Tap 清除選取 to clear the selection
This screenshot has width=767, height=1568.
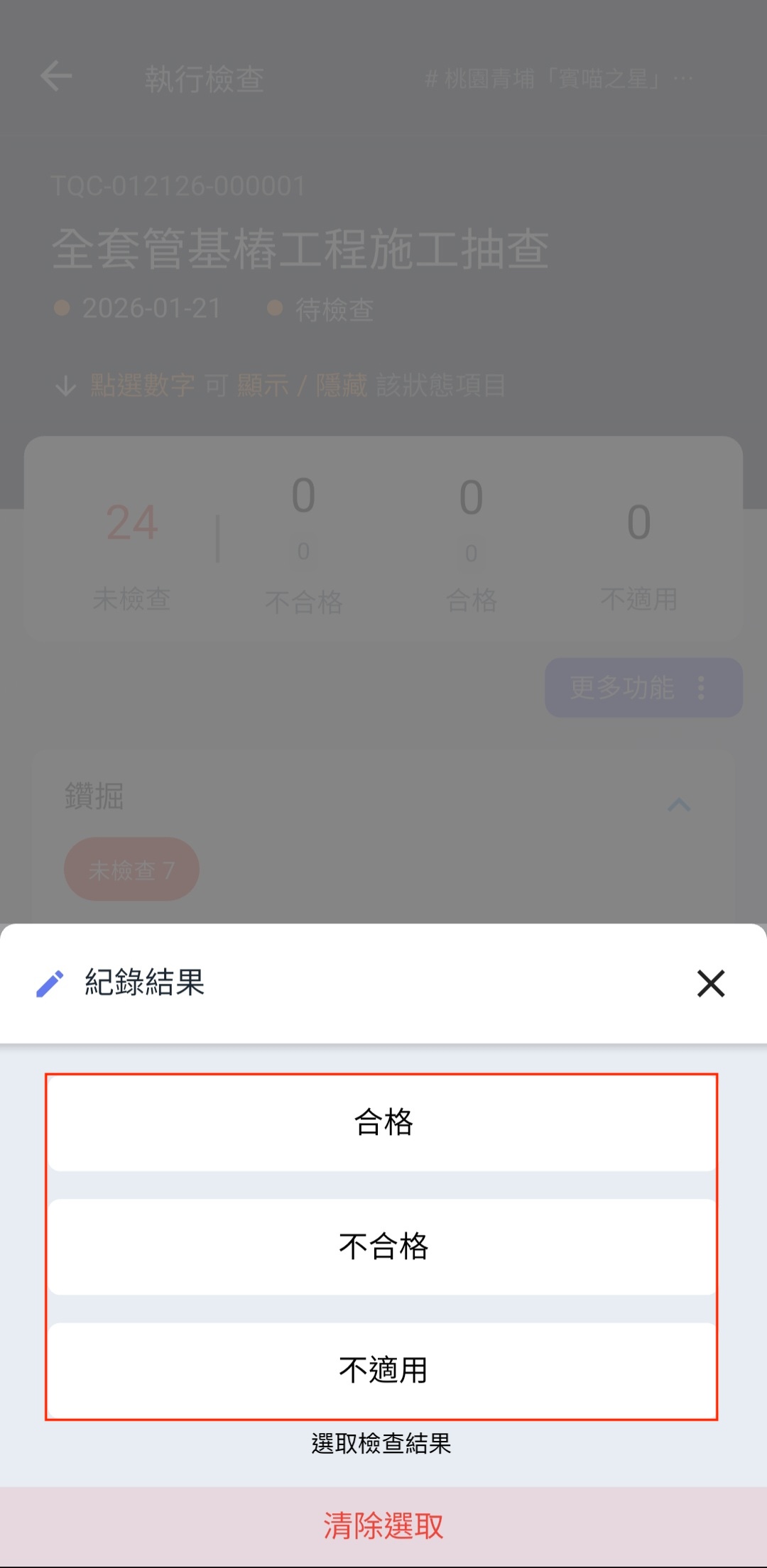click(383, 1526)
